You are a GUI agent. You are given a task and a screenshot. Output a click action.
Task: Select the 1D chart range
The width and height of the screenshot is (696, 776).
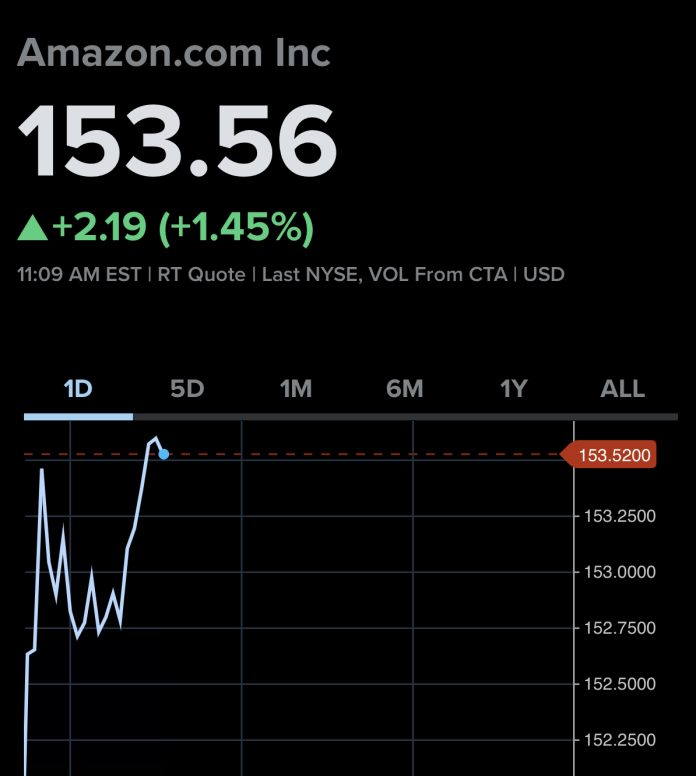(x=78, y=389)
